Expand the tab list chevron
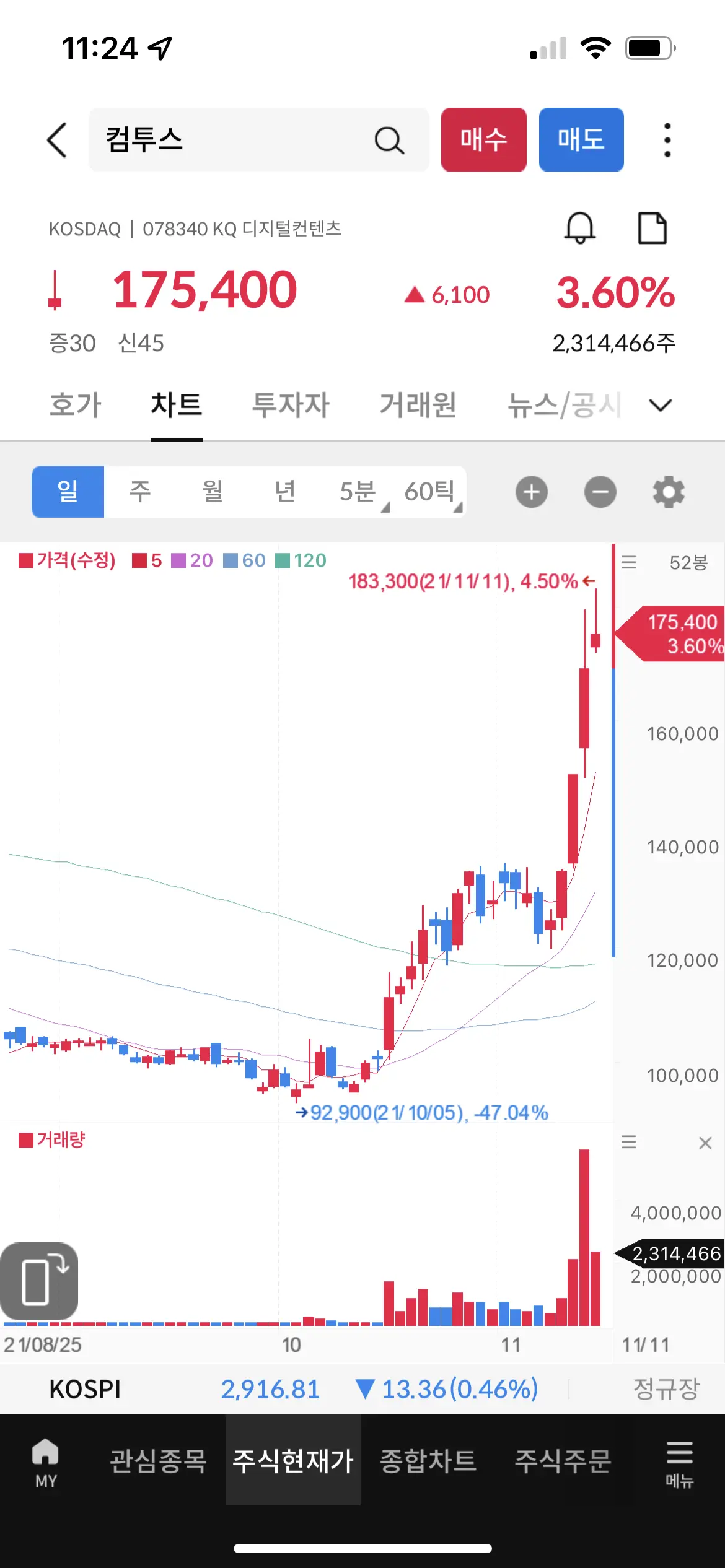 (x=661, y=405)
